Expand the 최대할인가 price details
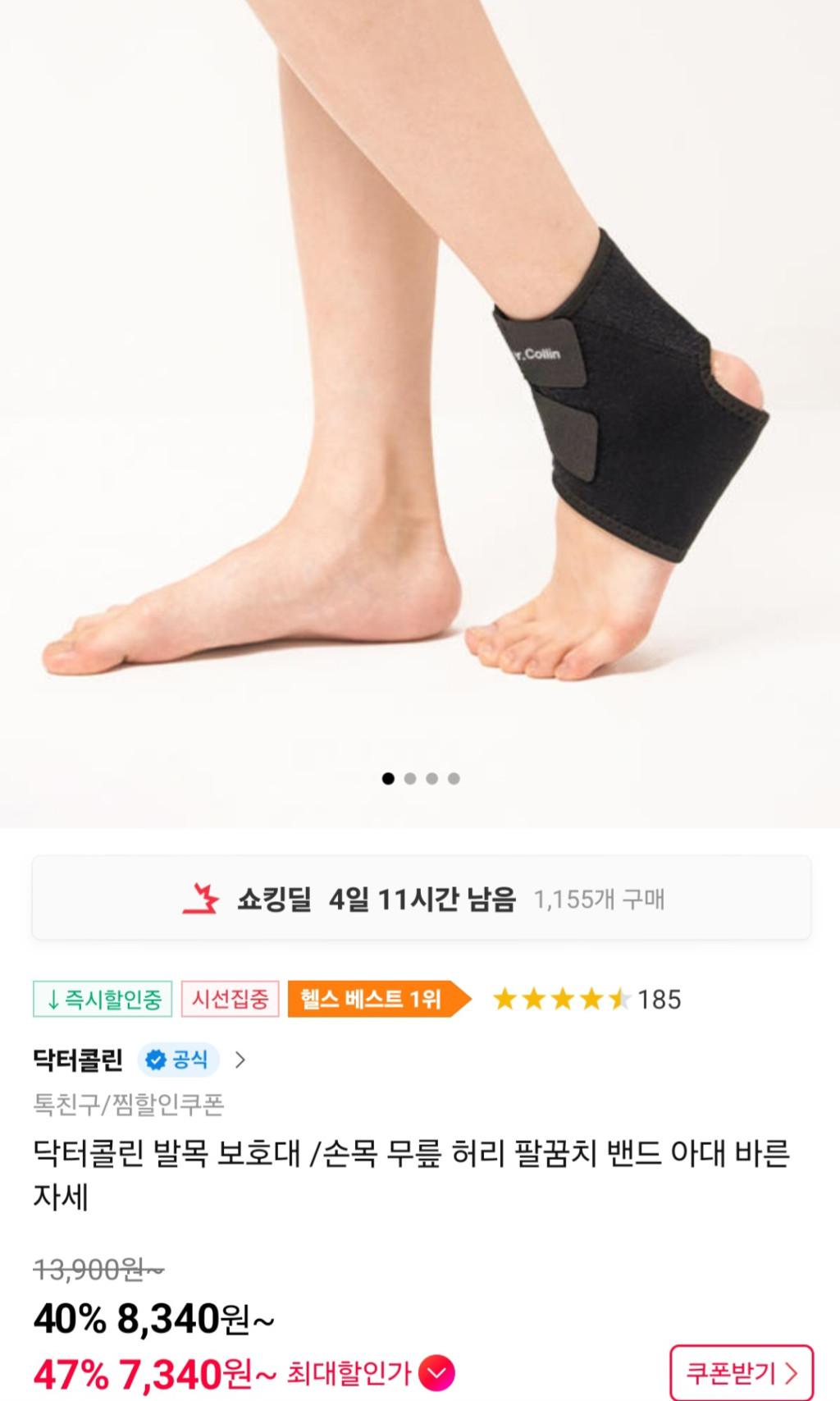 436,1372
